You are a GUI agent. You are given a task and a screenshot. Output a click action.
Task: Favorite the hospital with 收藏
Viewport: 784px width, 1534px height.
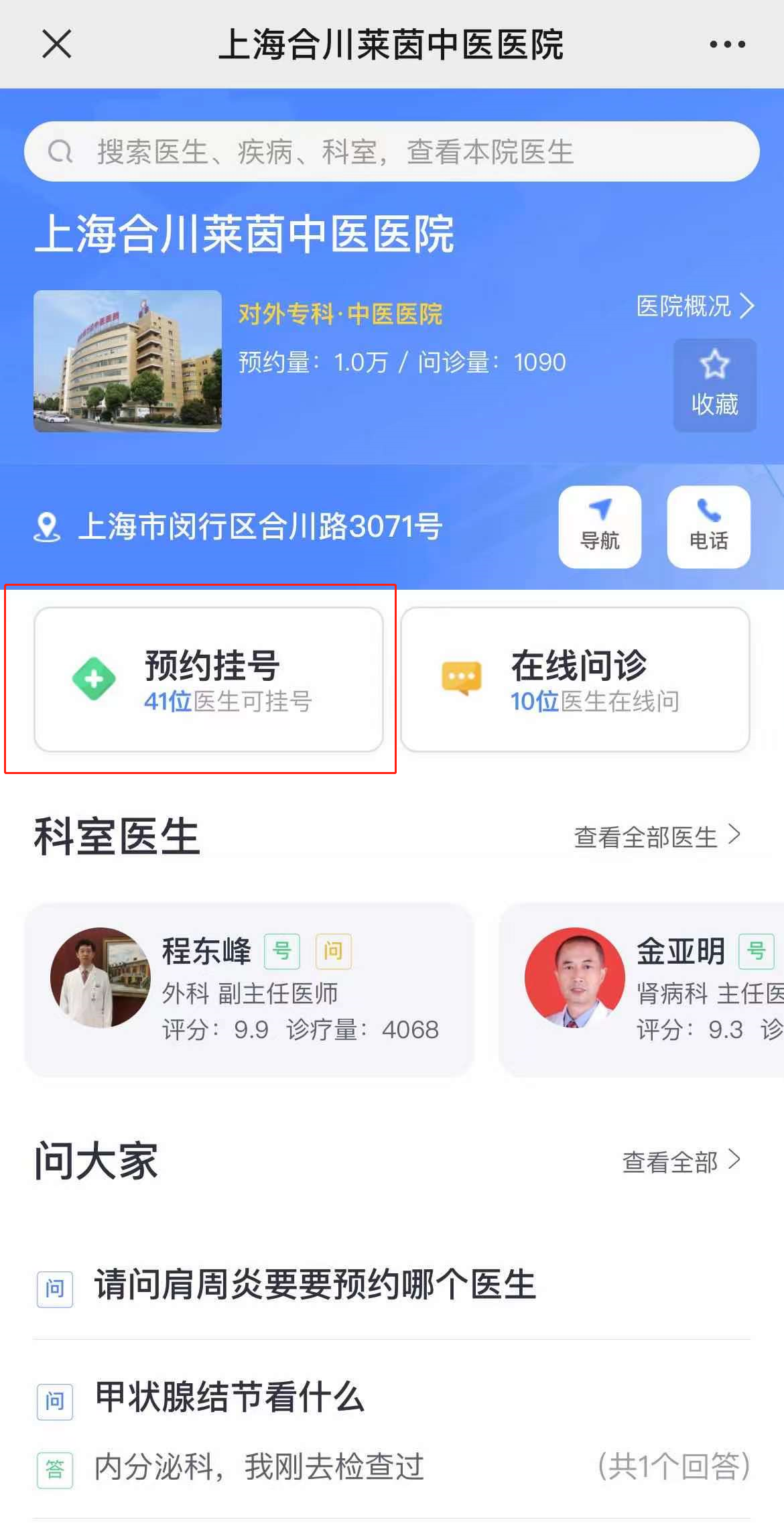pos(714,385)
